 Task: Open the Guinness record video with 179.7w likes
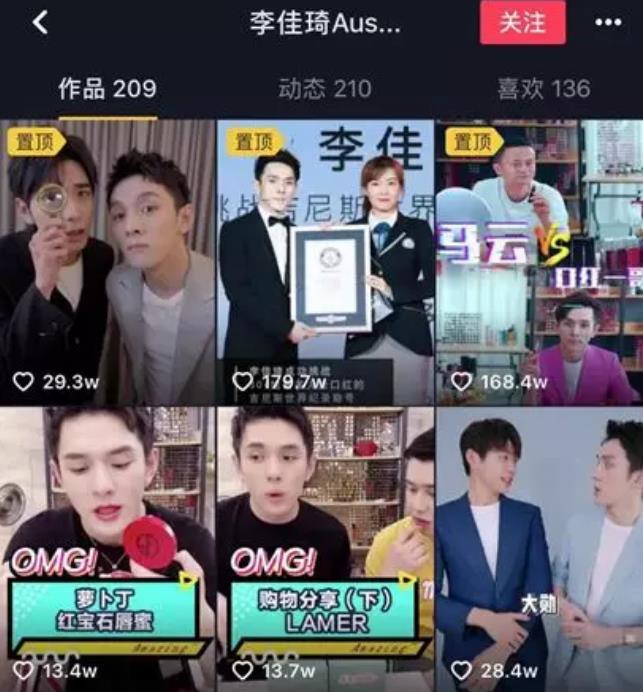click(x=325, y=262)
